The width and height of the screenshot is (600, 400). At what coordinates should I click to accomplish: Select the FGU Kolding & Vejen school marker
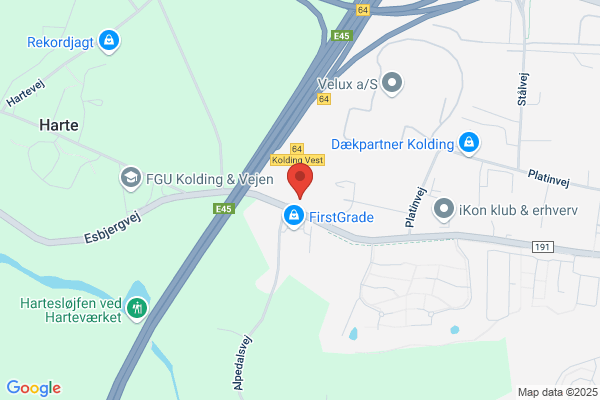click(130, 178)
